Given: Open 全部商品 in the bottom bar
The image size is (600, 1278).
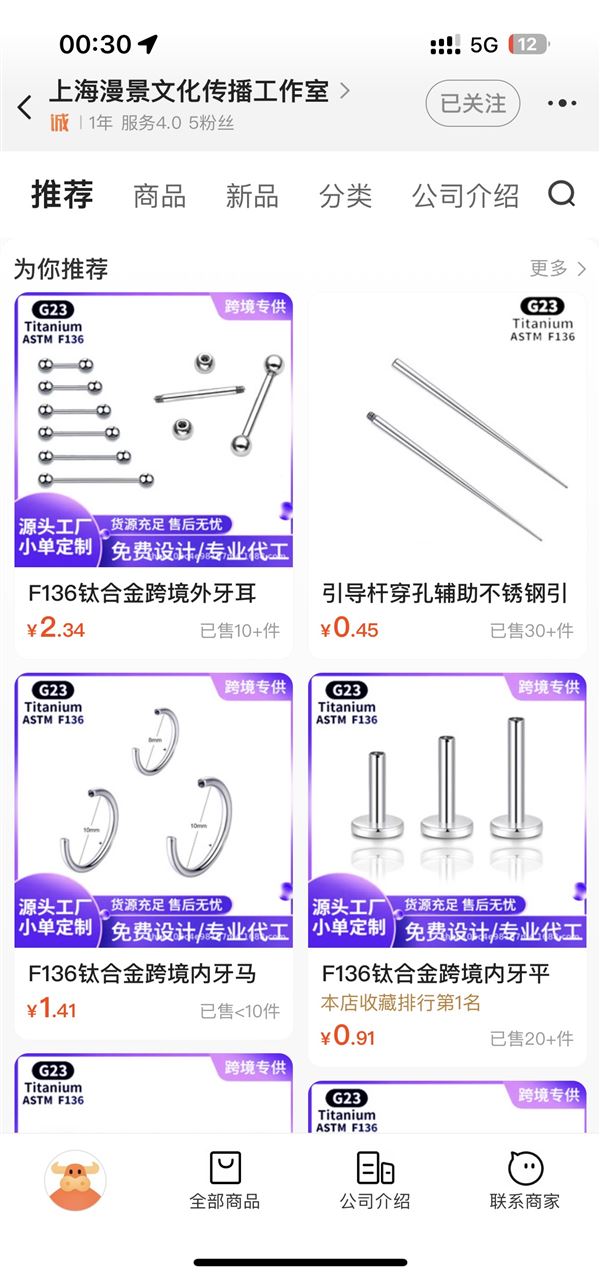Looking at the screenshot, I should (x=225, y=1181).
